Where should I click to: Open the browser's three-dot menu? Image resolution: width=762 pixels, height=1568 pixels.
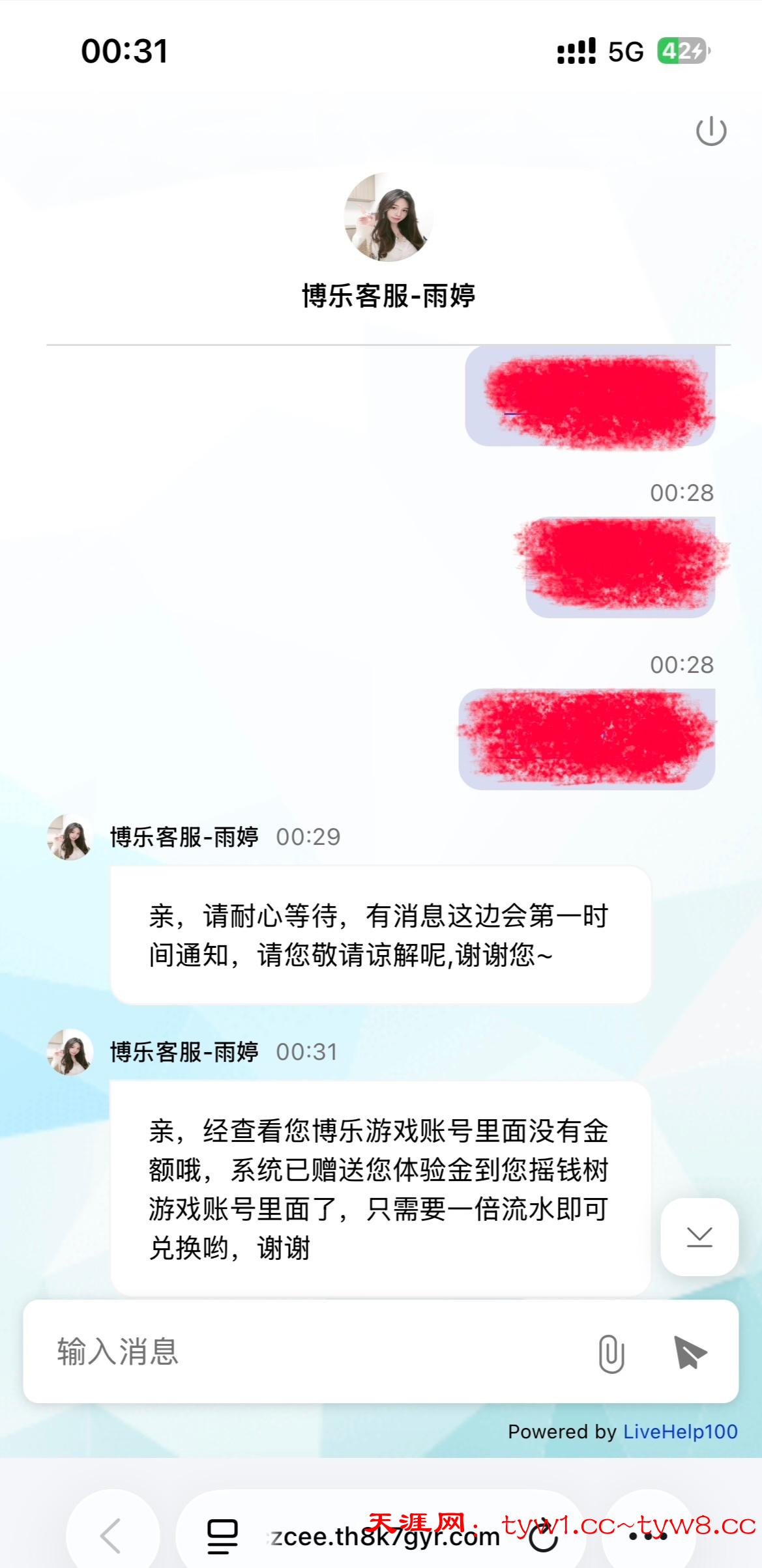coord(648,1536)
